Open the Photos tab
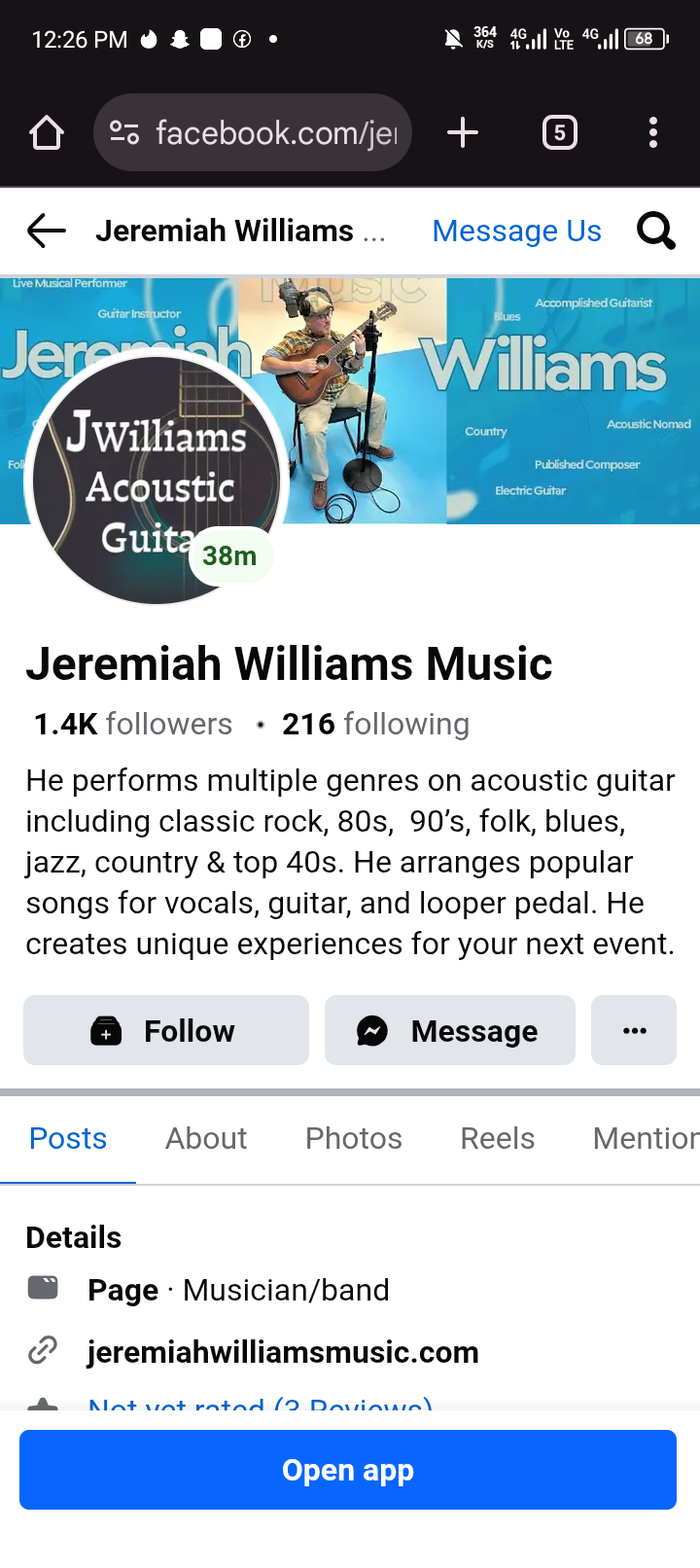 coord(353,1138)
